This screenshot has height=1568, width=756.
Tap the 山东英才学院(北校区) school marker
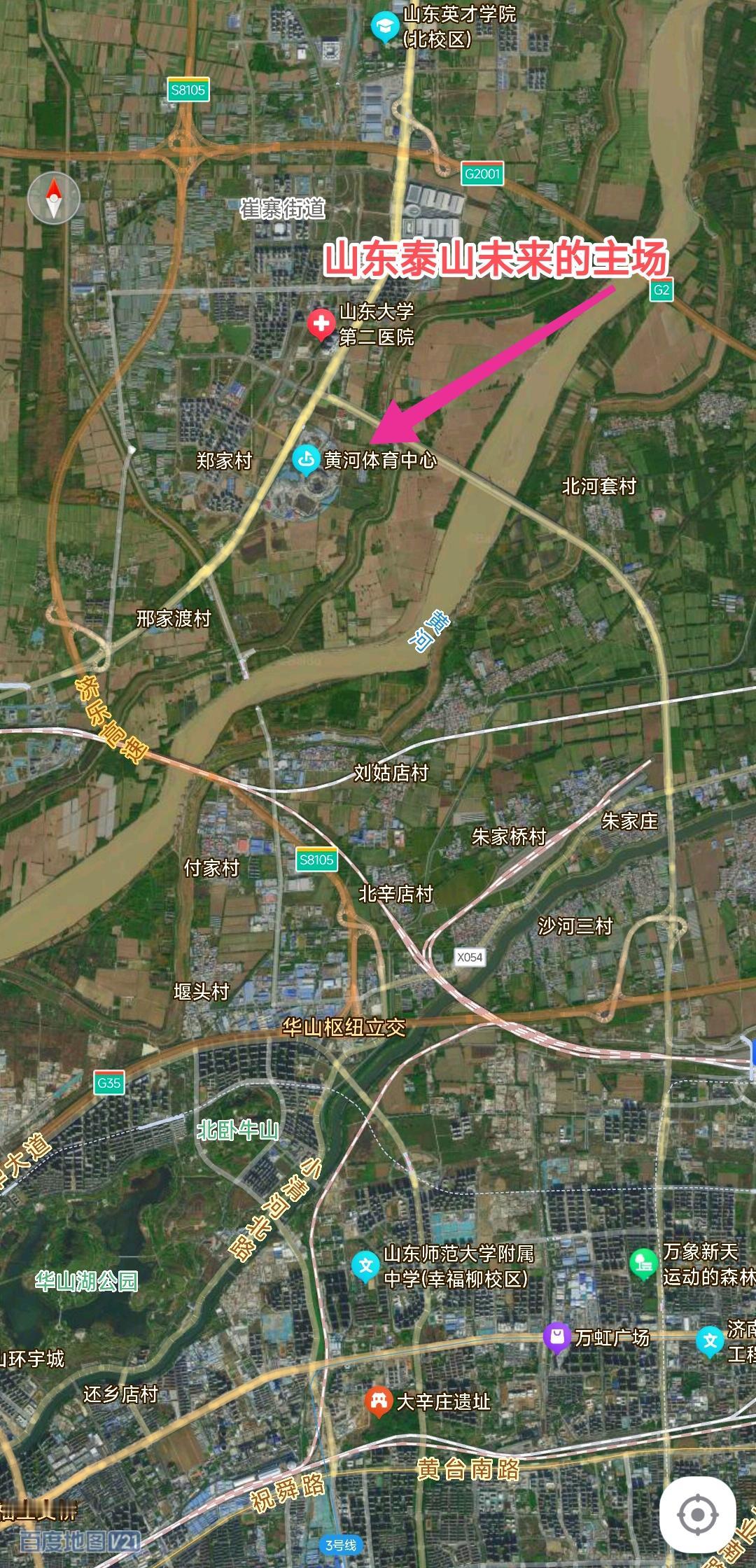tap(384, 27)
